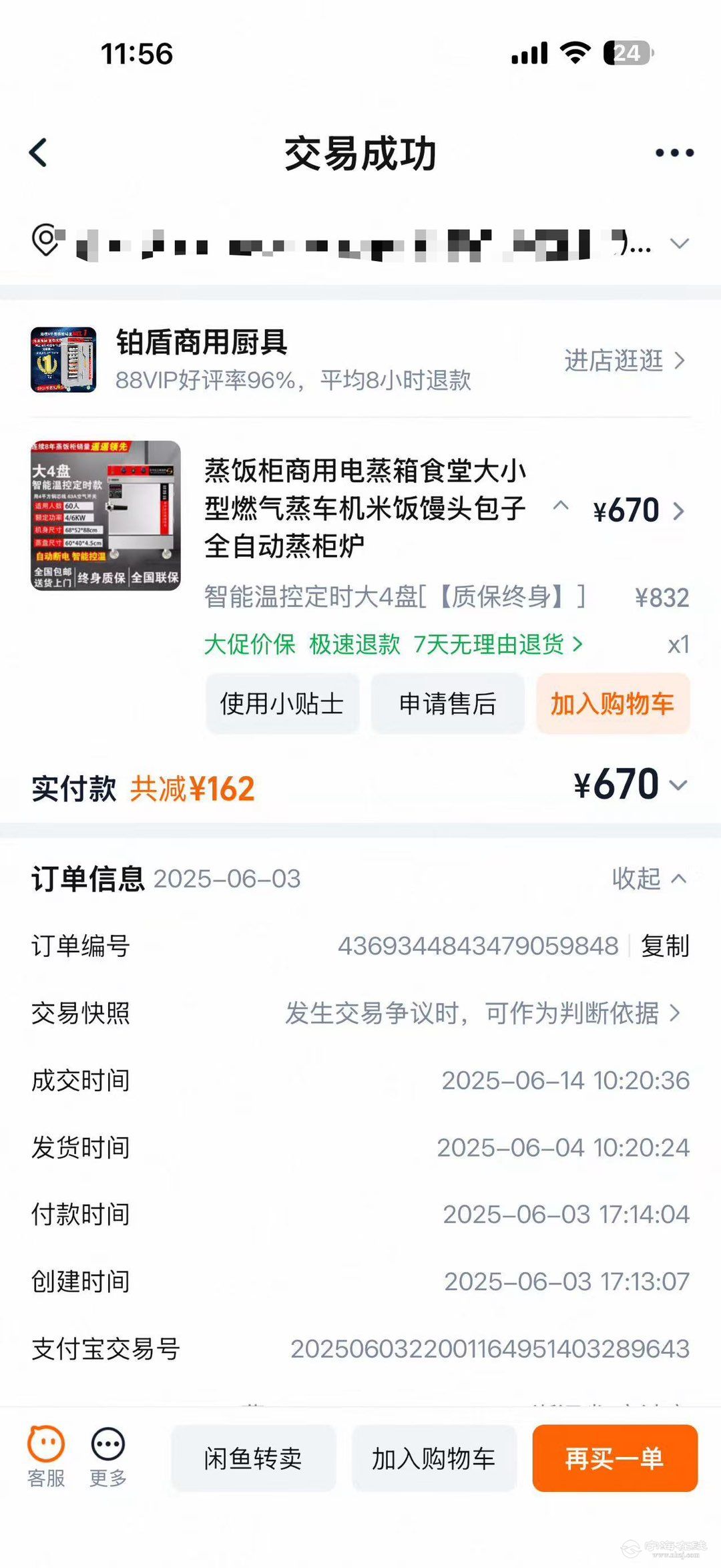
Task: Tap the 使用小贴士 button
Action: tap(282, 704)
